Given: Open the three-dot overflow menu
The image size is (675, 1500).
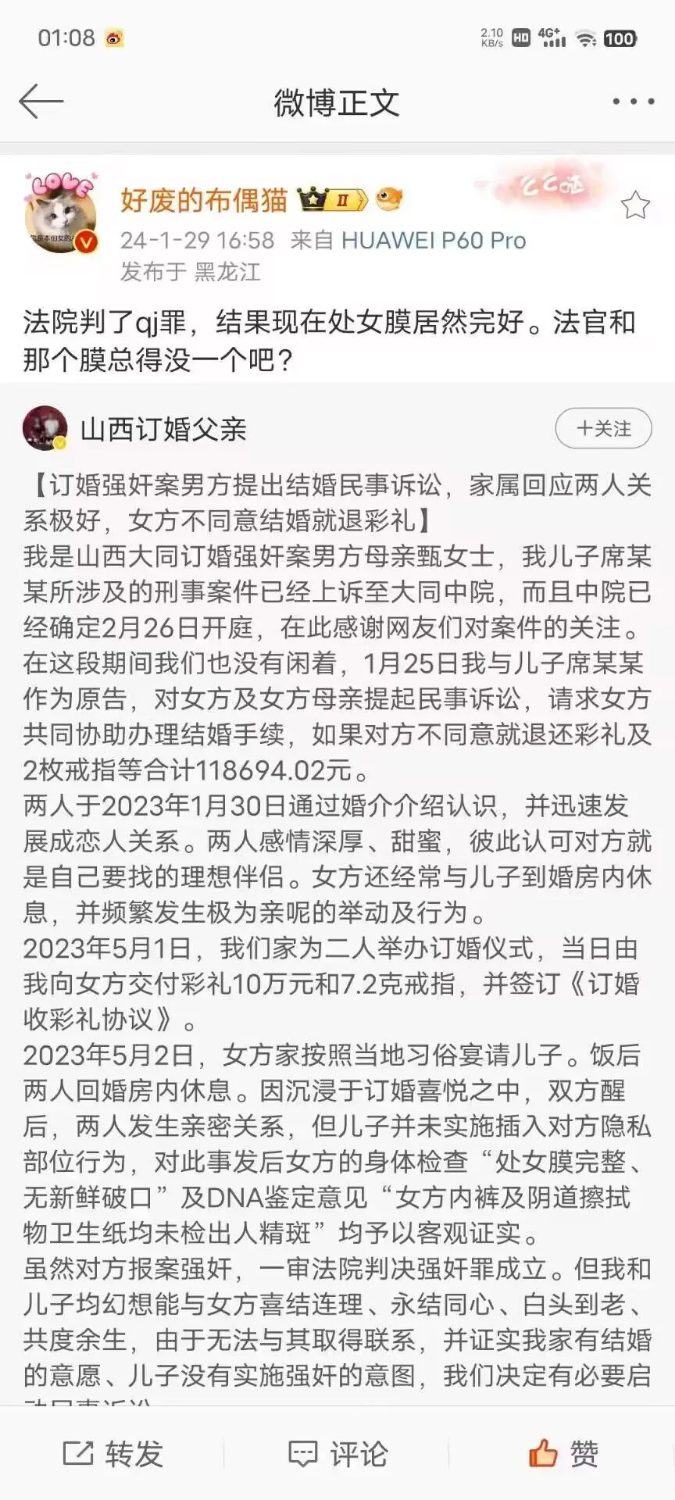Looking at the screenshot, I should pos(633,102).
